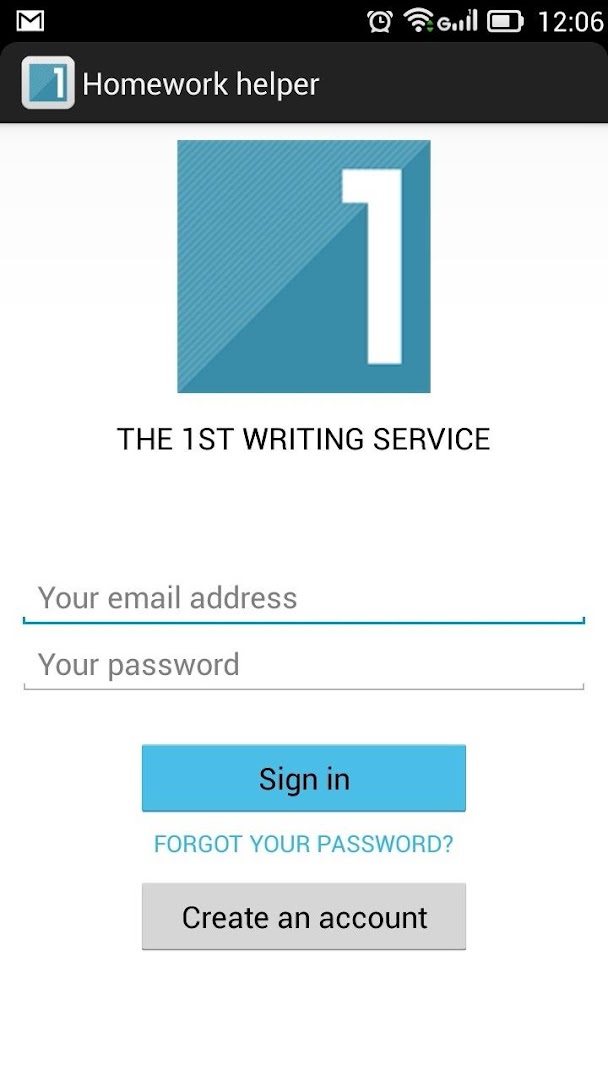The image size is (608, 1080).
Task: Open the Forgot Your Password link
Action: 303,844
